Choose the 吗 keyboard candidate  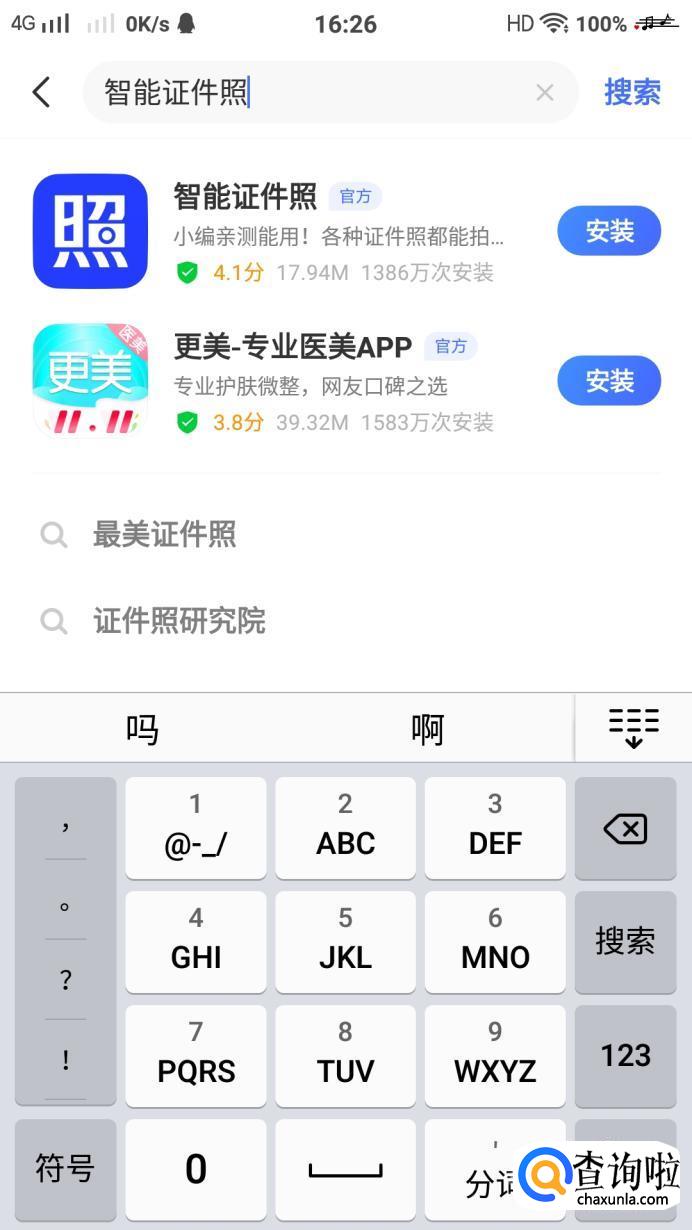tap(143, 729)
